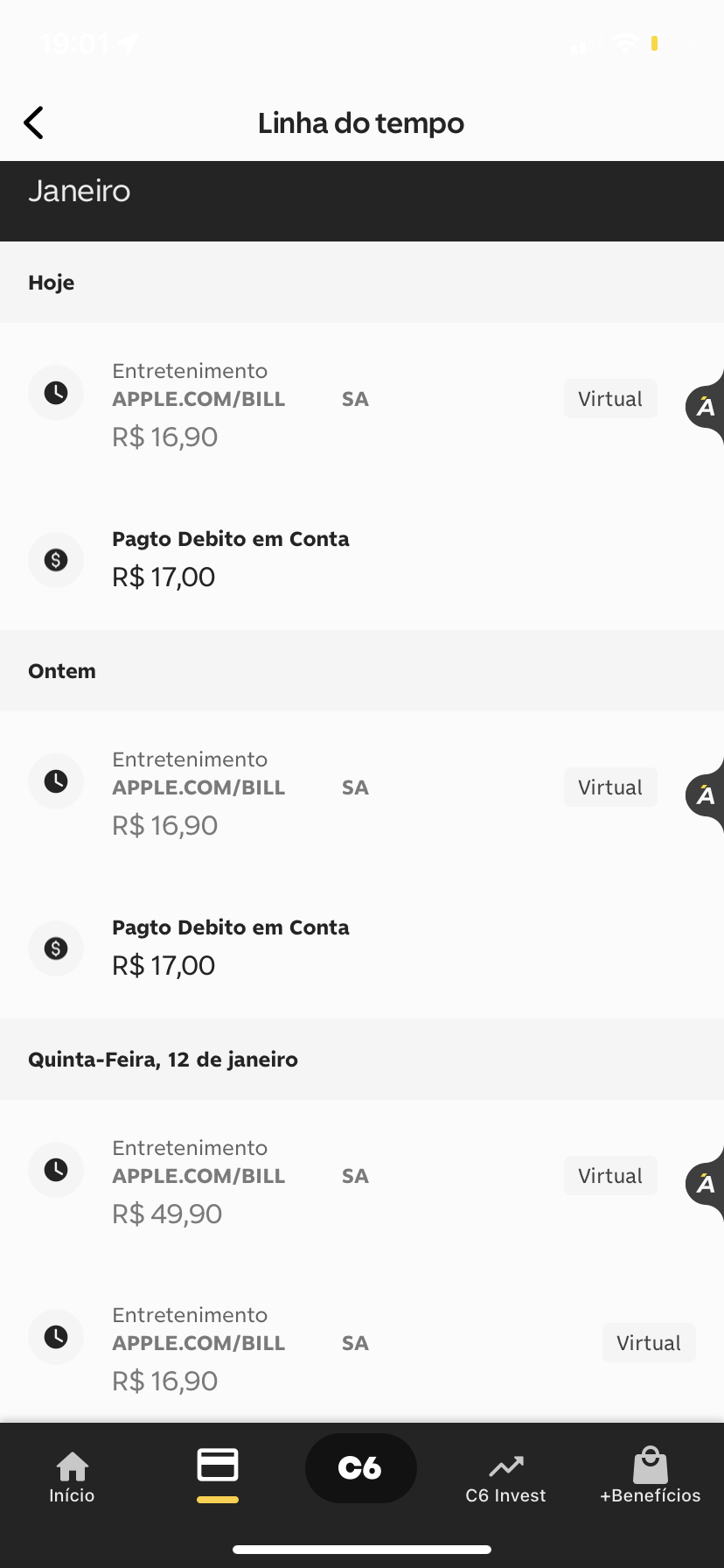Screen dimensions: 724x1568
Task: Tap the Átomos badge on today's Apple purchase
Action: (x=705, y=407)
